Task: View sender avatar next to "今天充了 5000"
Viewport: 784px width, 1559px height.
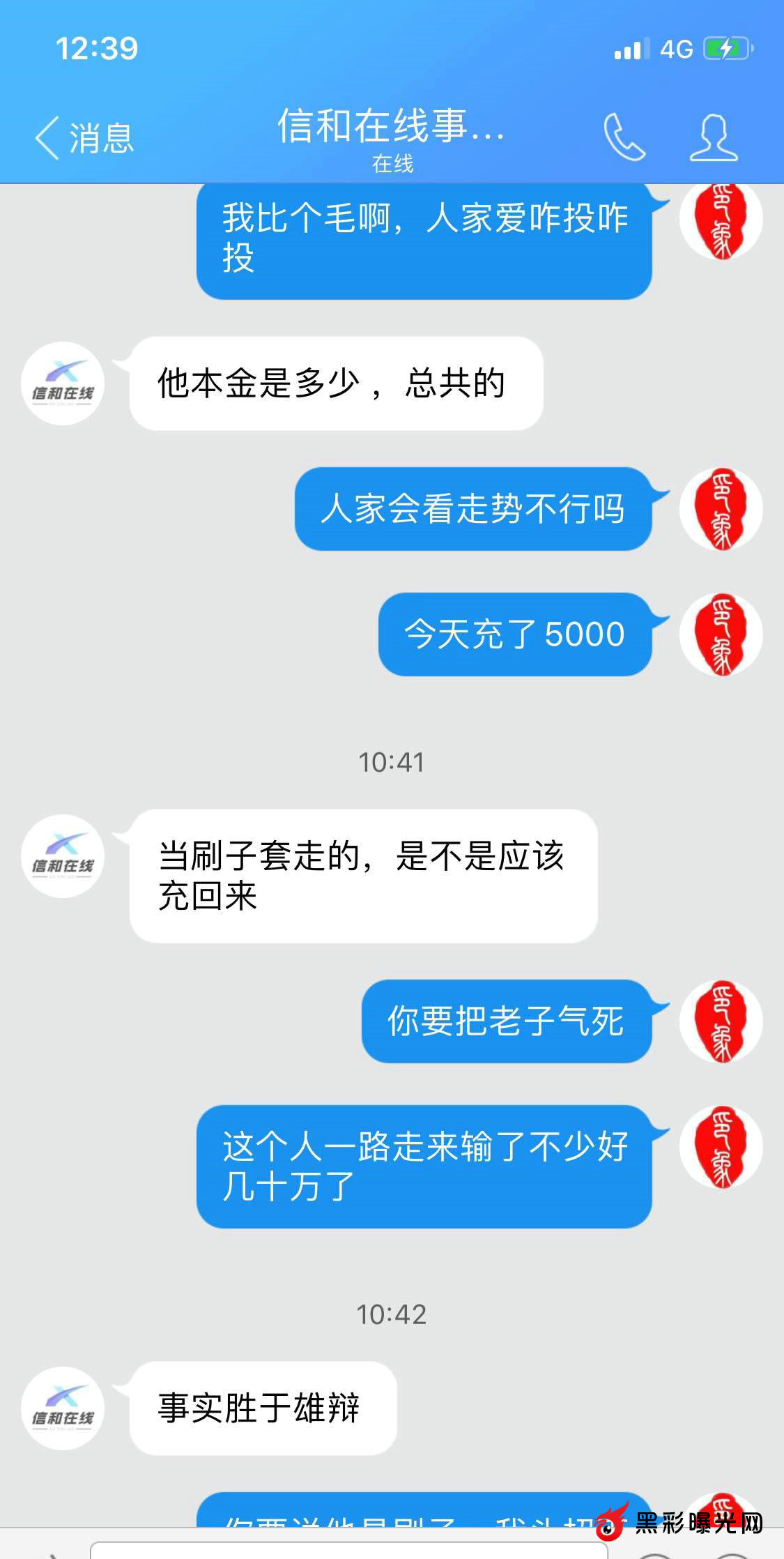Action: pyautogui.click(x=721, y=634)
